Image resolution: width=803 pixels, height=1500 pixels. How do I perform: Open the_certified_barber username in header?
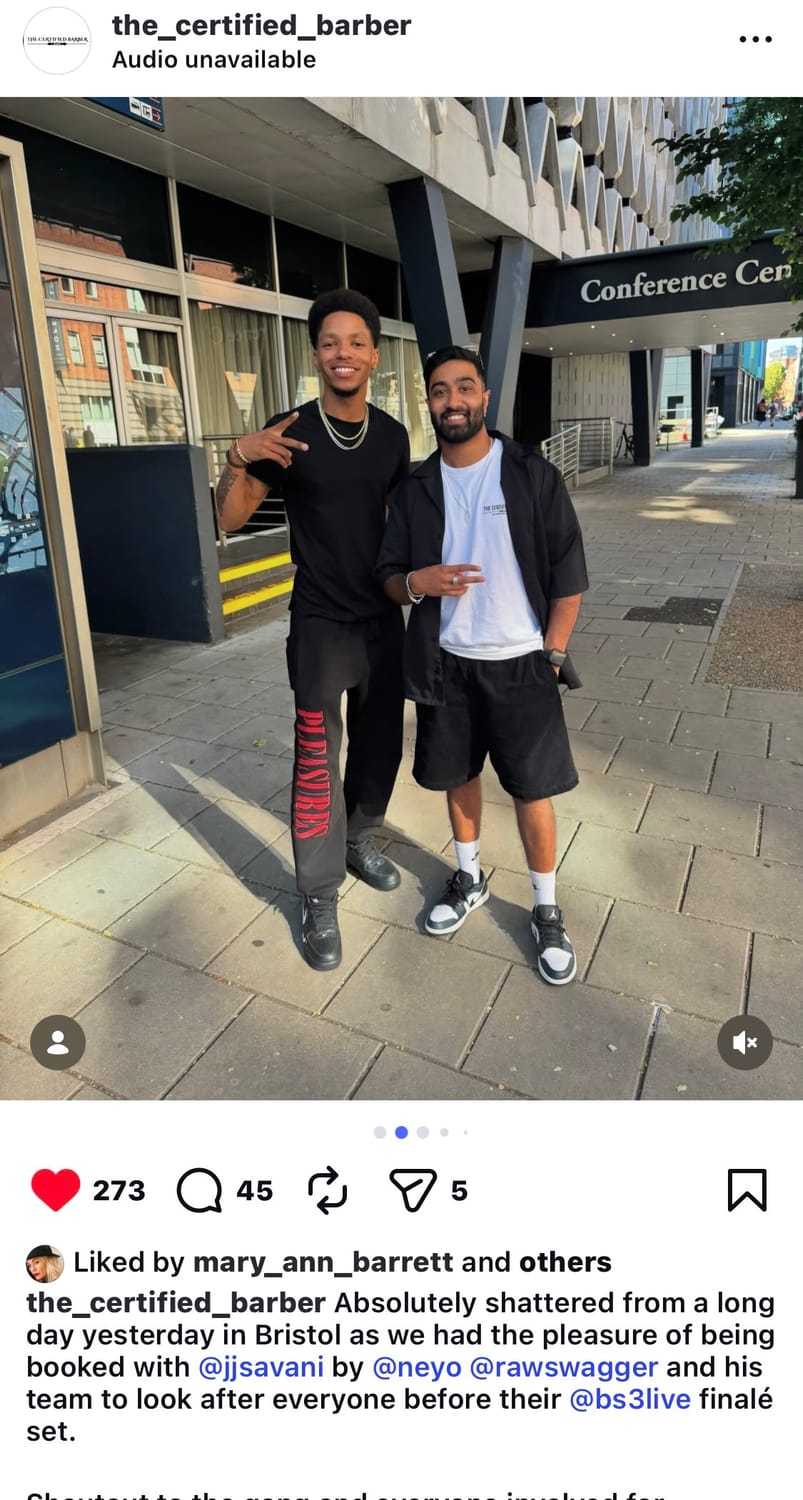(261, 25)
